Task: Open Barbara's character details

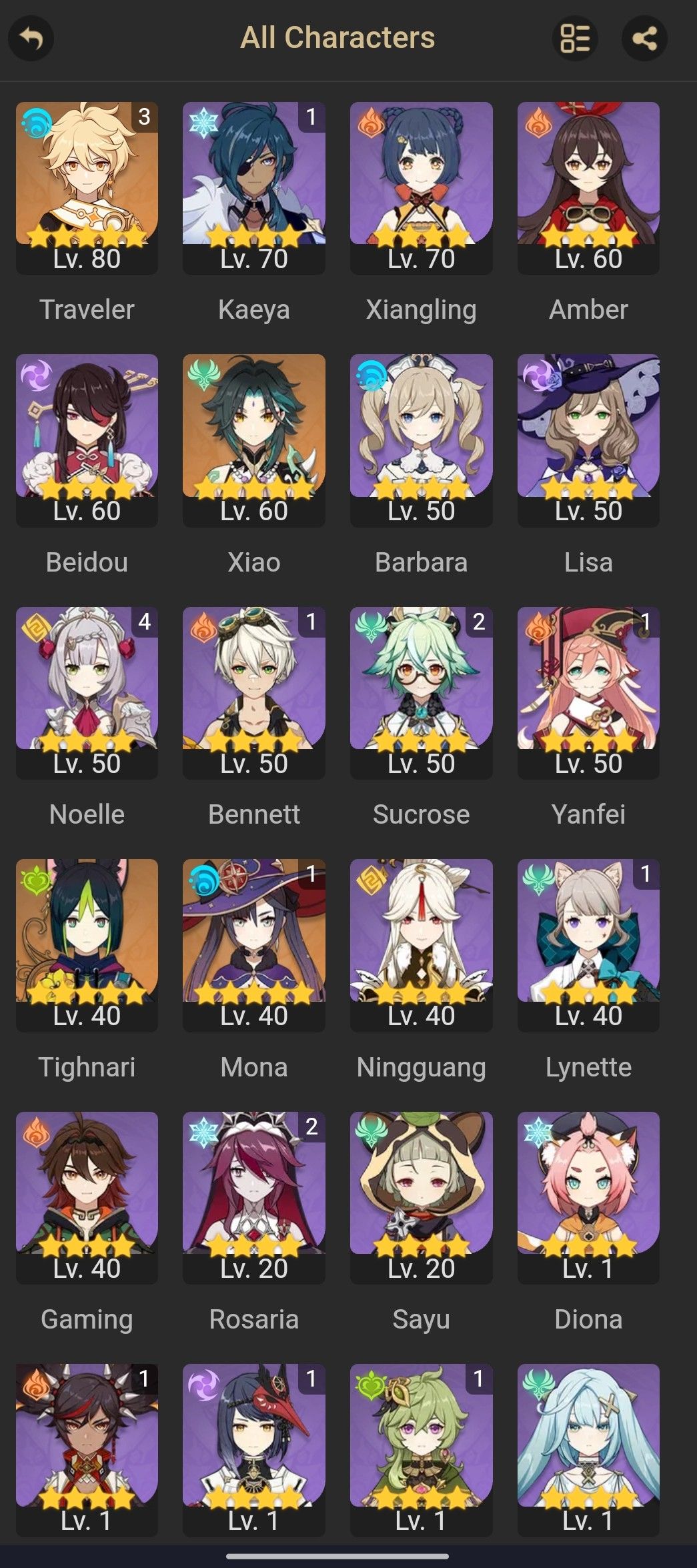Action: [x=421, y=440]
